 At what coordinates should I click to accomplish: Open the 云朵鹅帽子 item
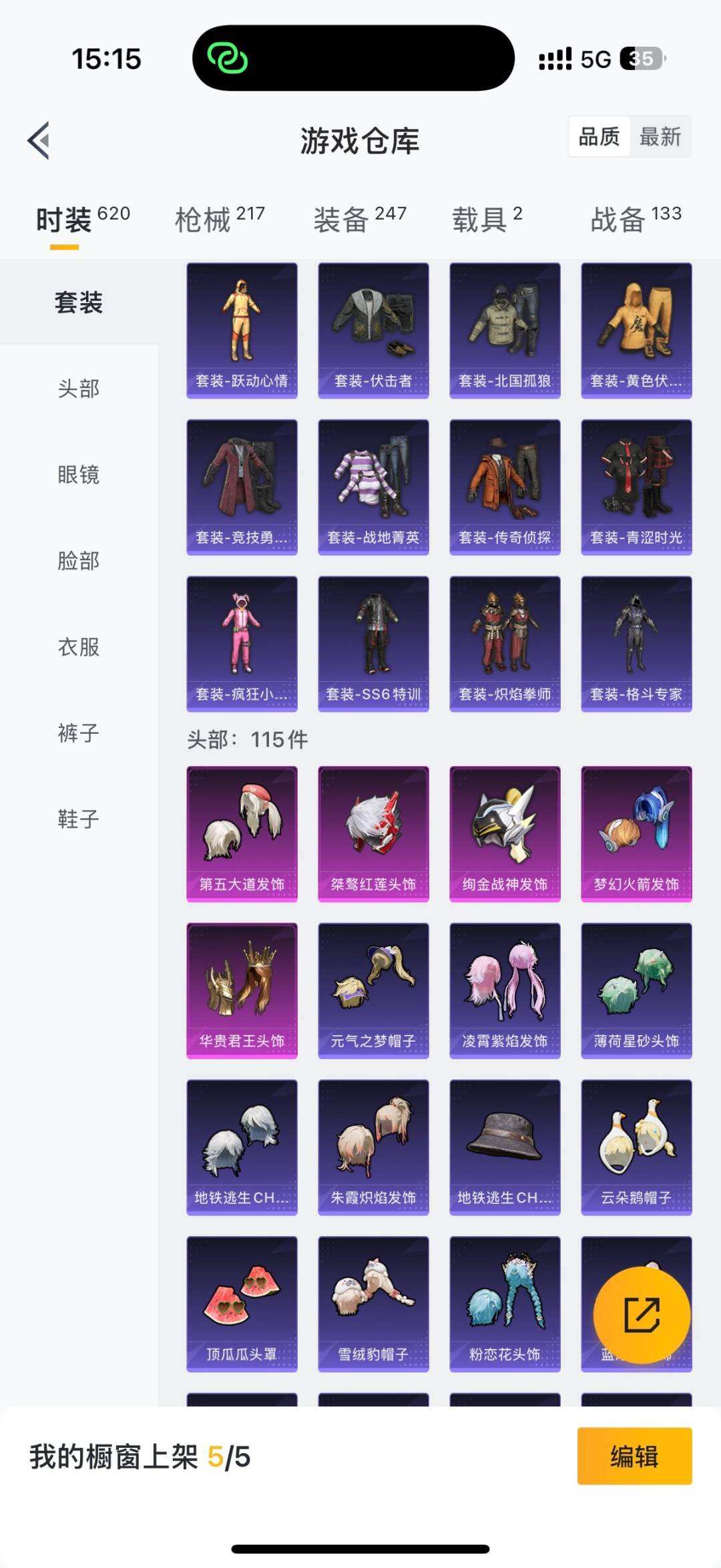[x=636, y=1147]
